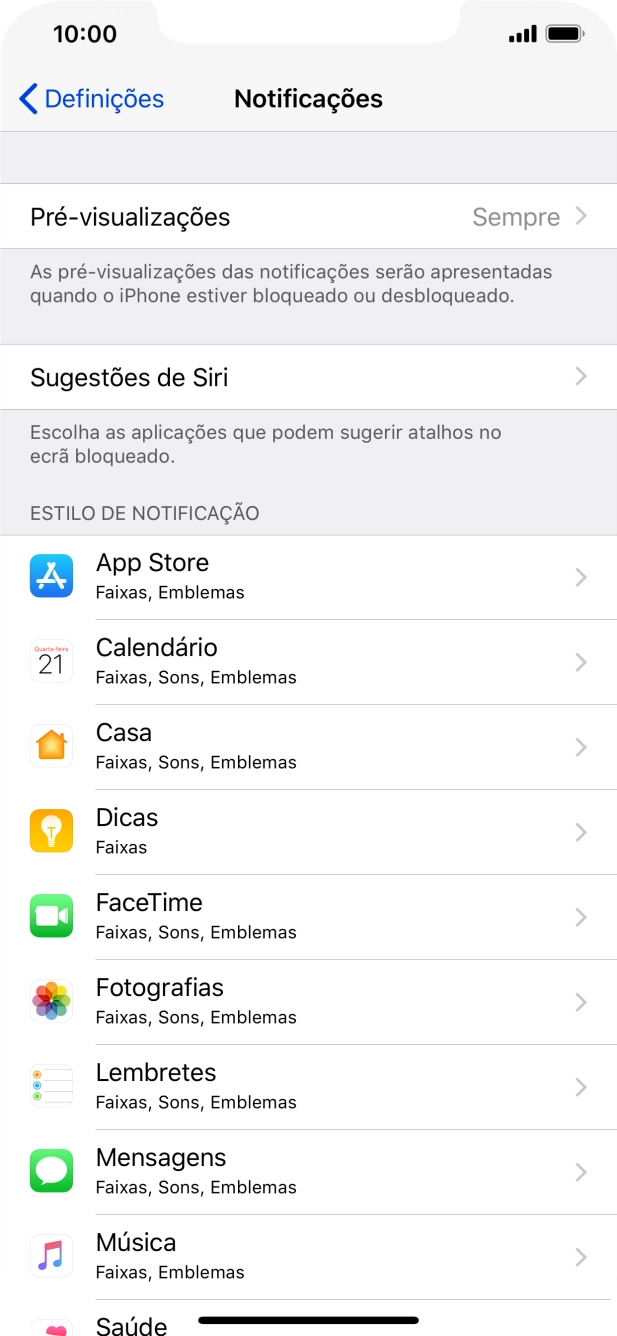Open Casa notification settings

click(308, 747)
